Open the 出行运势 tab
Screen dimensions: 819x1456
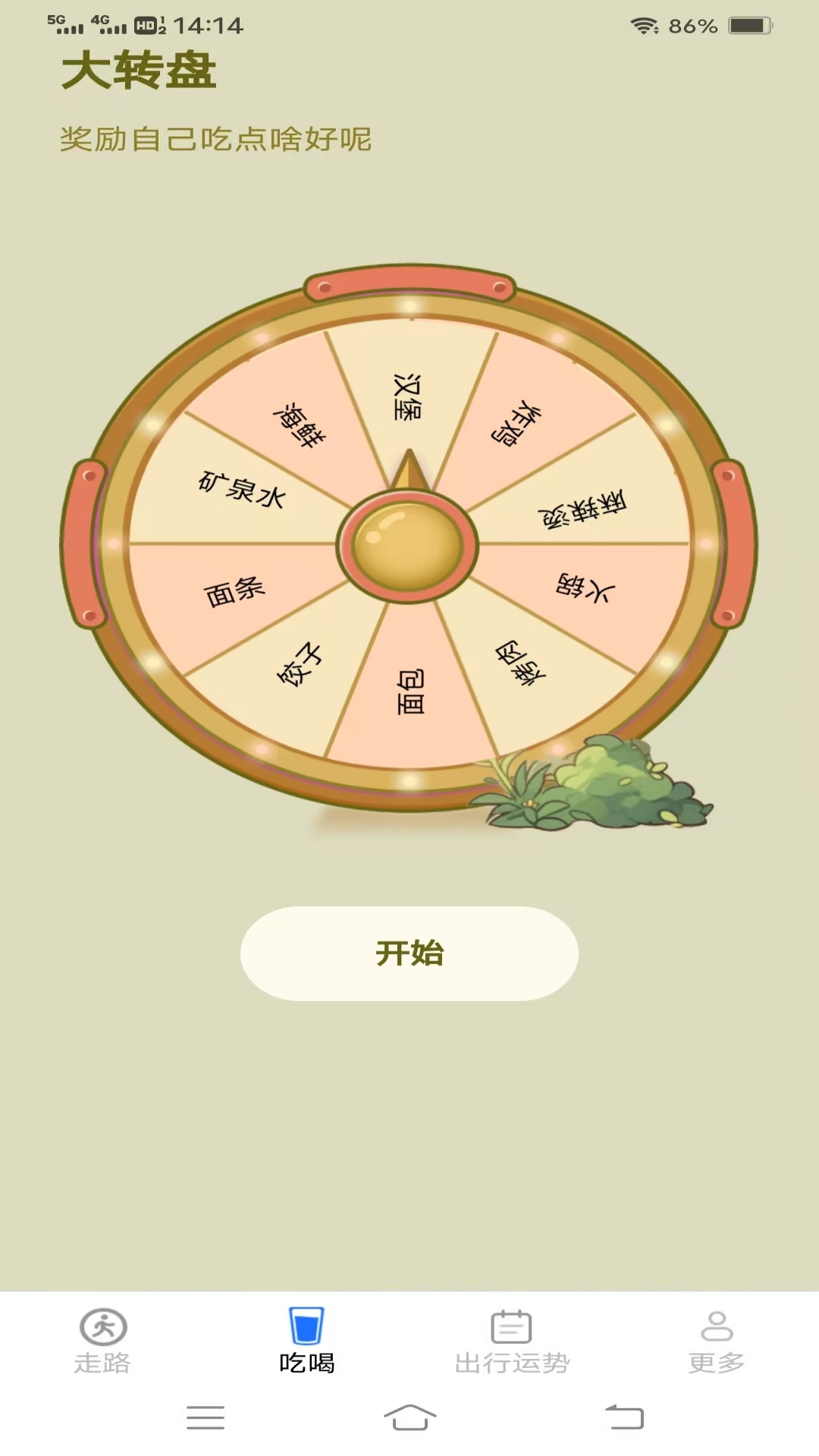(512, 1341)
